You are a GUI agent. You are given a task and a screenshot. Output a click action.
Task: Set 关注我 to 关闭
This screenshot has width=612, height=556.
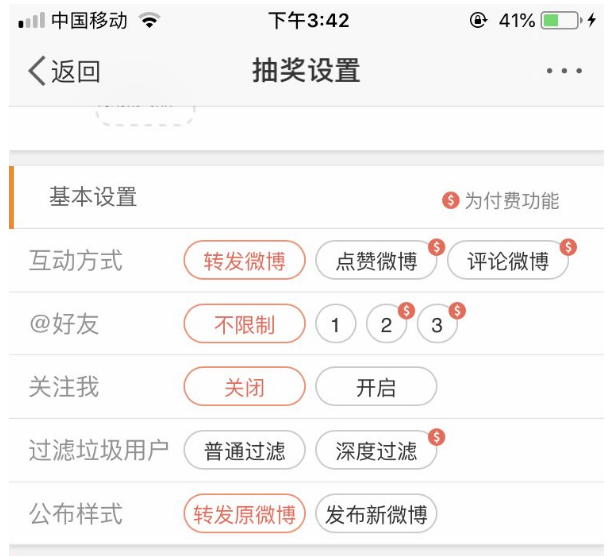pos(244,387)
